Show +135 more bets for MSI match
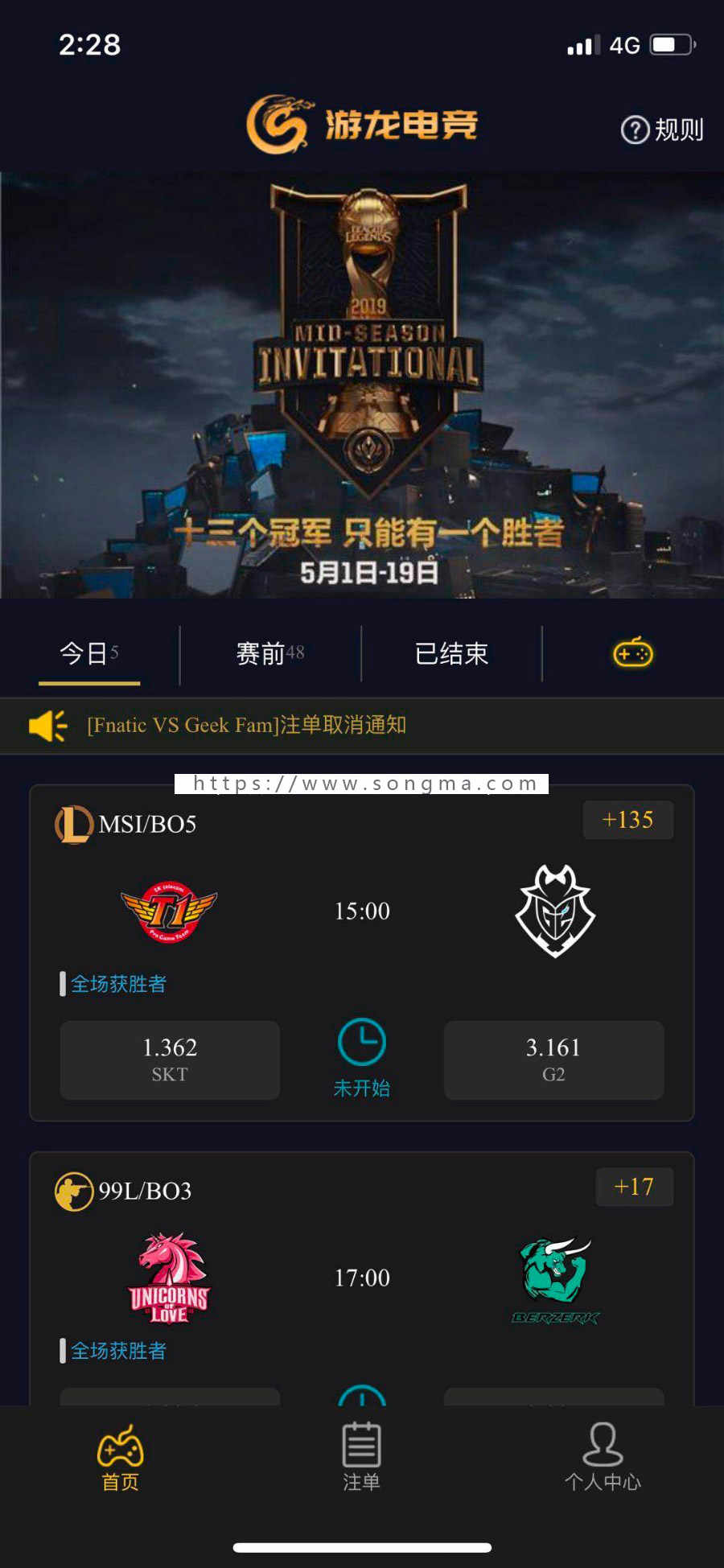 pos(628,820)
